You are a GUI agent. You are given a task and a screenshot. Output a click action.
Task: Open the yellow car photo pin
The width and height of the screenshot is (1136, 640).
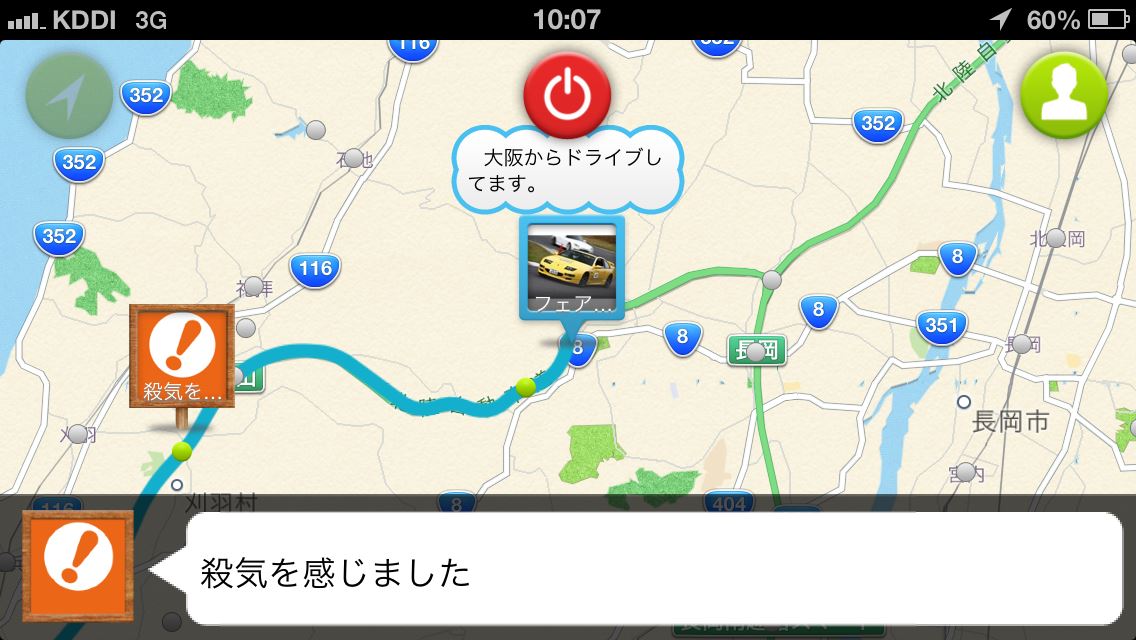(571, 268)
